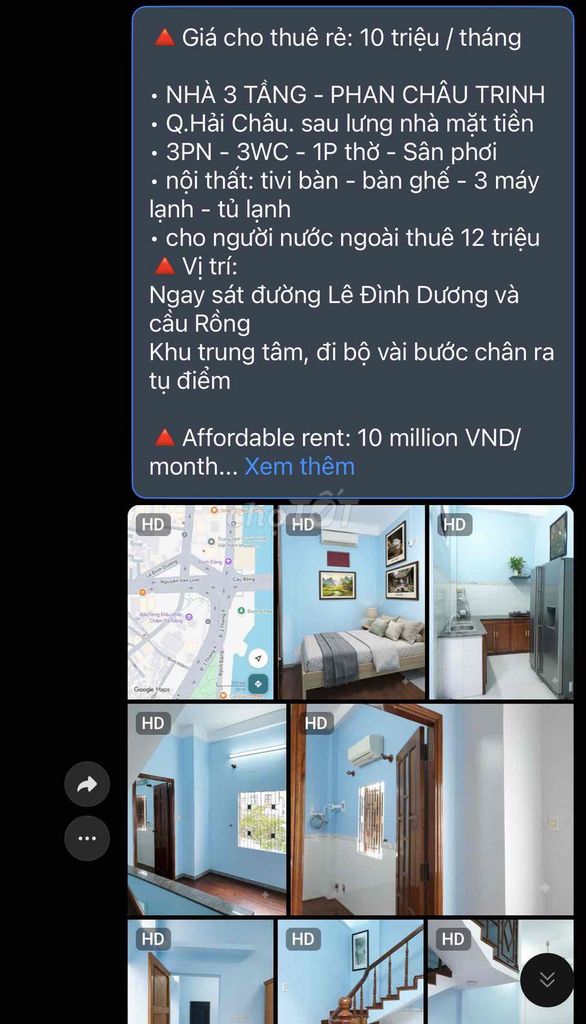This screenshot has height=1024, width=586.
Task: Open the staircase photo with wooden banister
Action: [x=351, y=972]
